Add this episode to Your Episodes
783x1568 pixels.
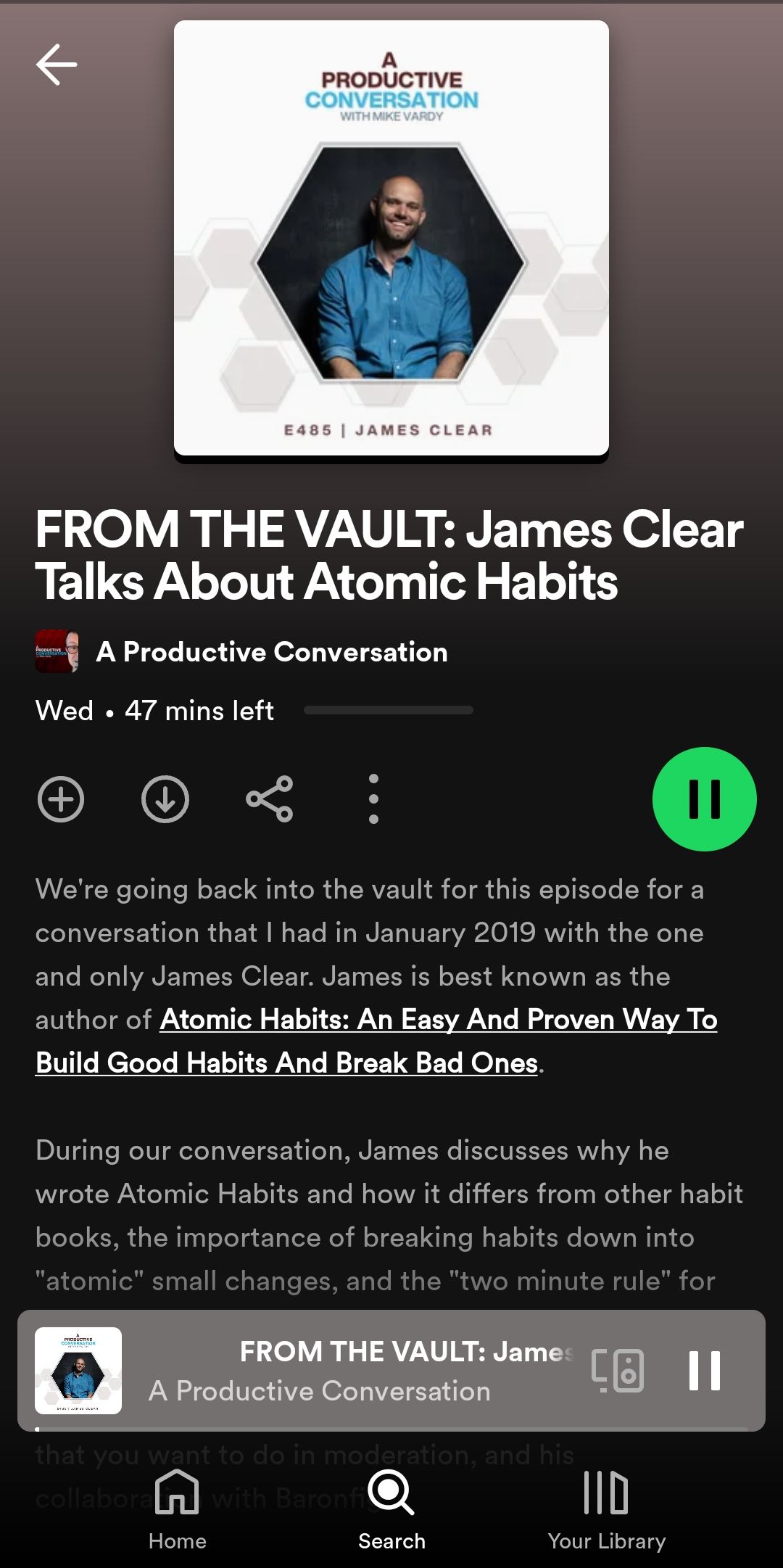pyautogui.click(x=61, y=799)
